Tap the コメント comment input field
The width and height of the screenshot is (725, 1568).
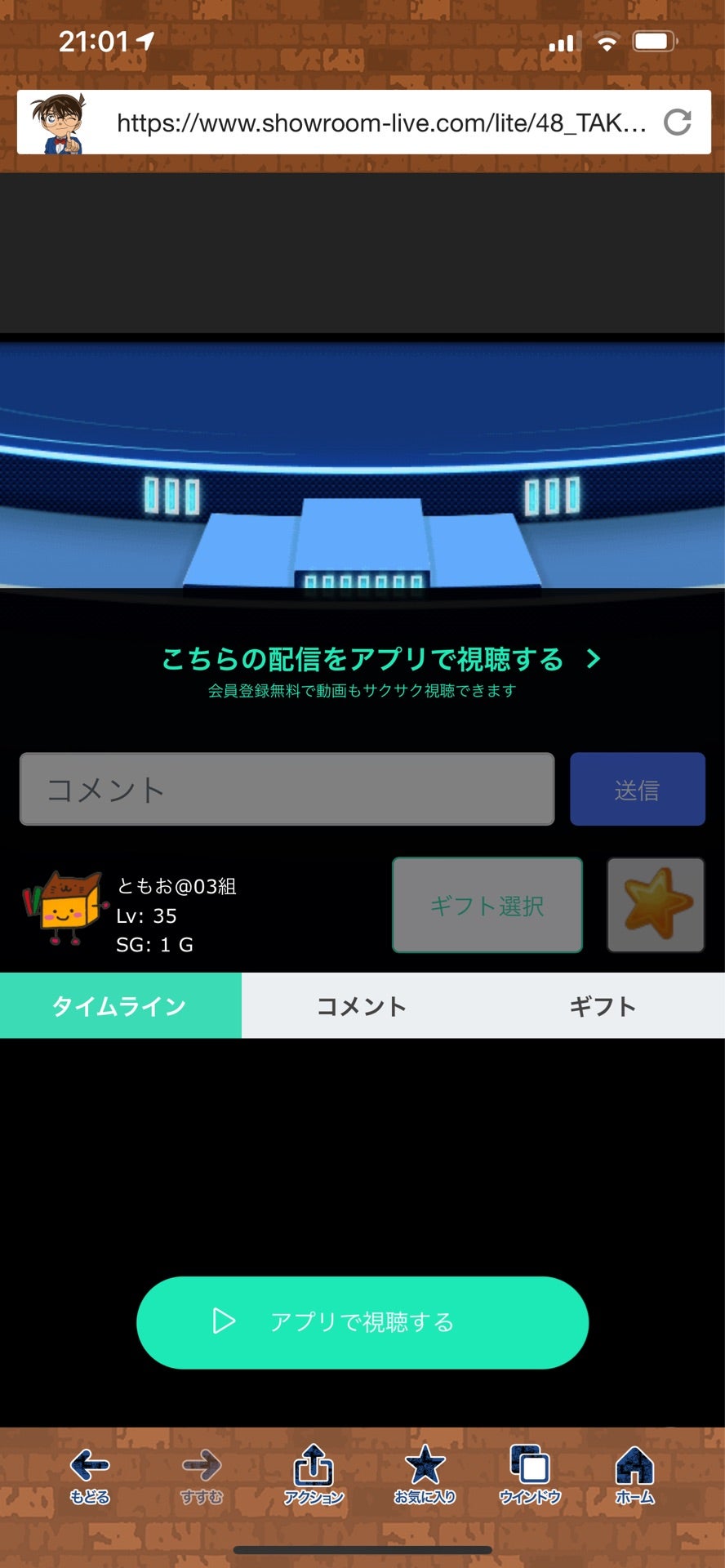286,789
